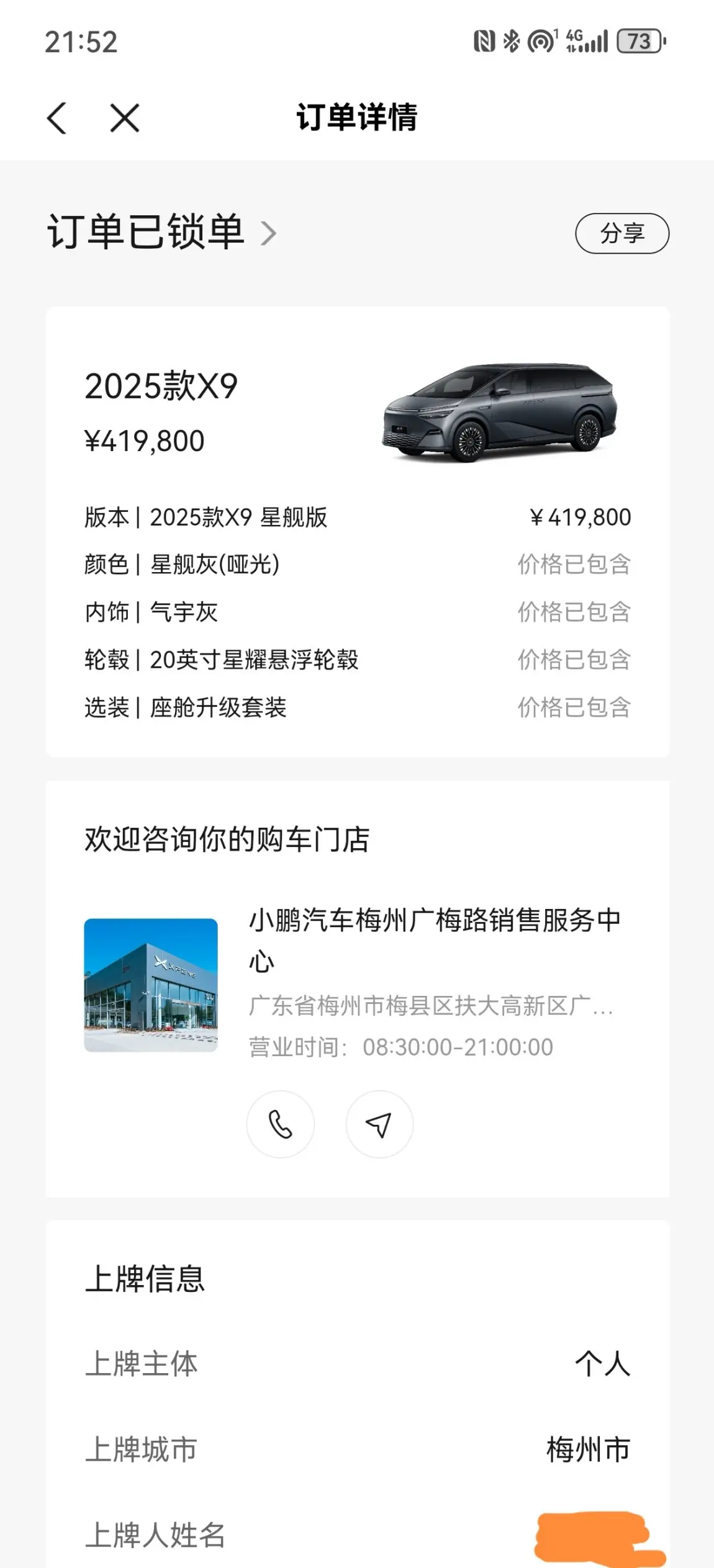
Task: Open 订单已锁单 order status details
Action: coord(161,232)
